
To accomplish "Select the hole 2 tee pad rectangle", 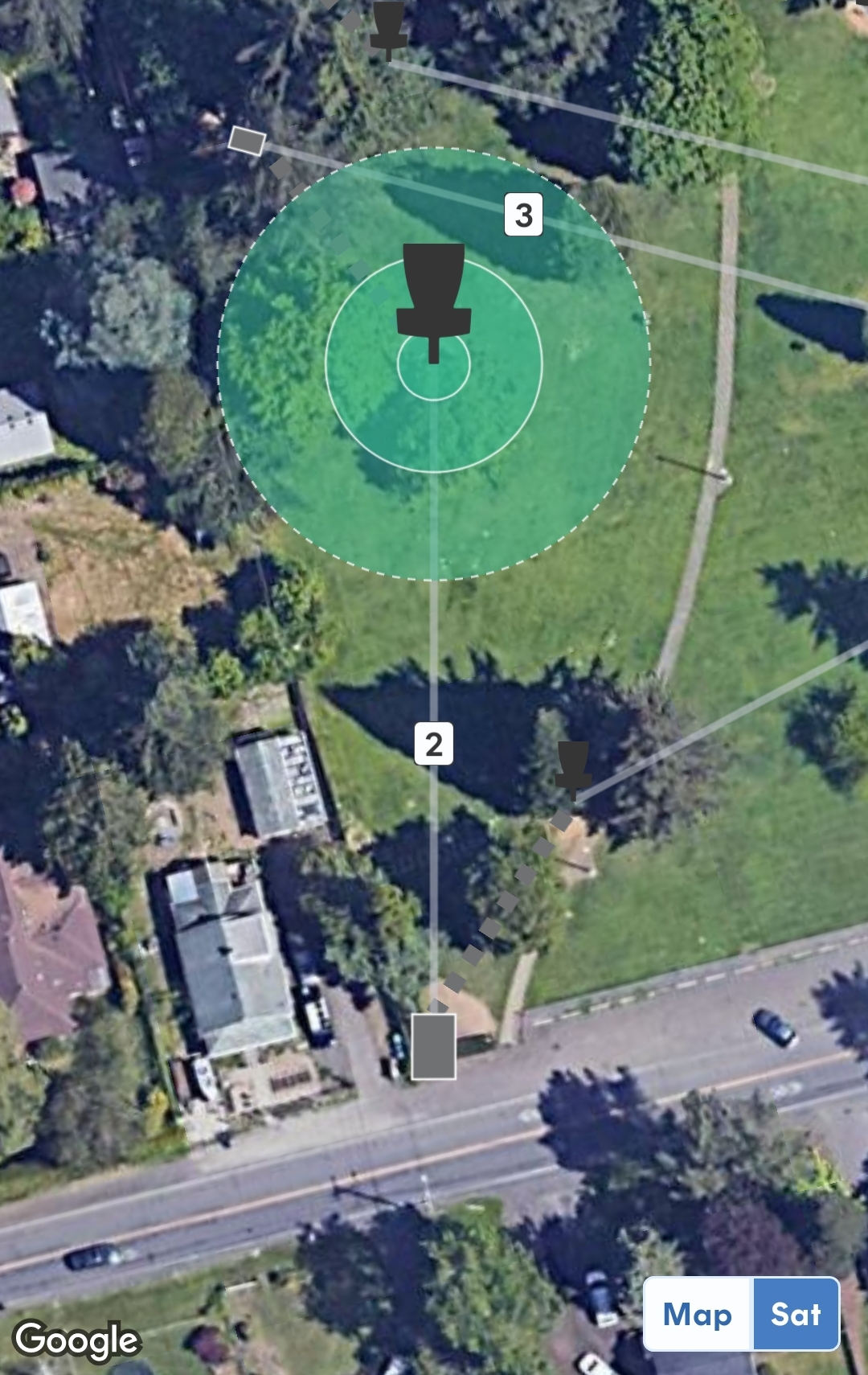I will [433, 1045].
